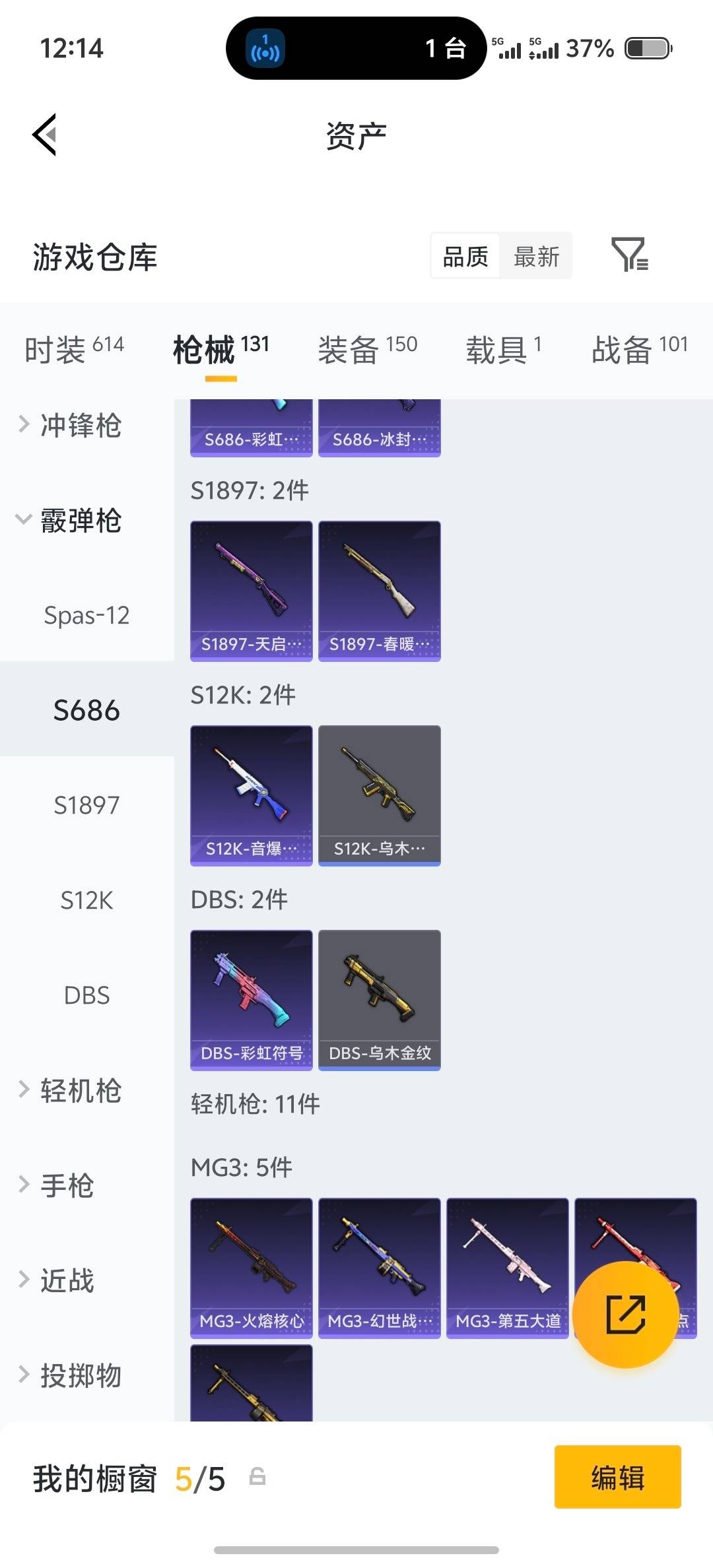Switch sorting to 最新
This screenshot has width=713, height=1568.
click(x=536, y=256)
